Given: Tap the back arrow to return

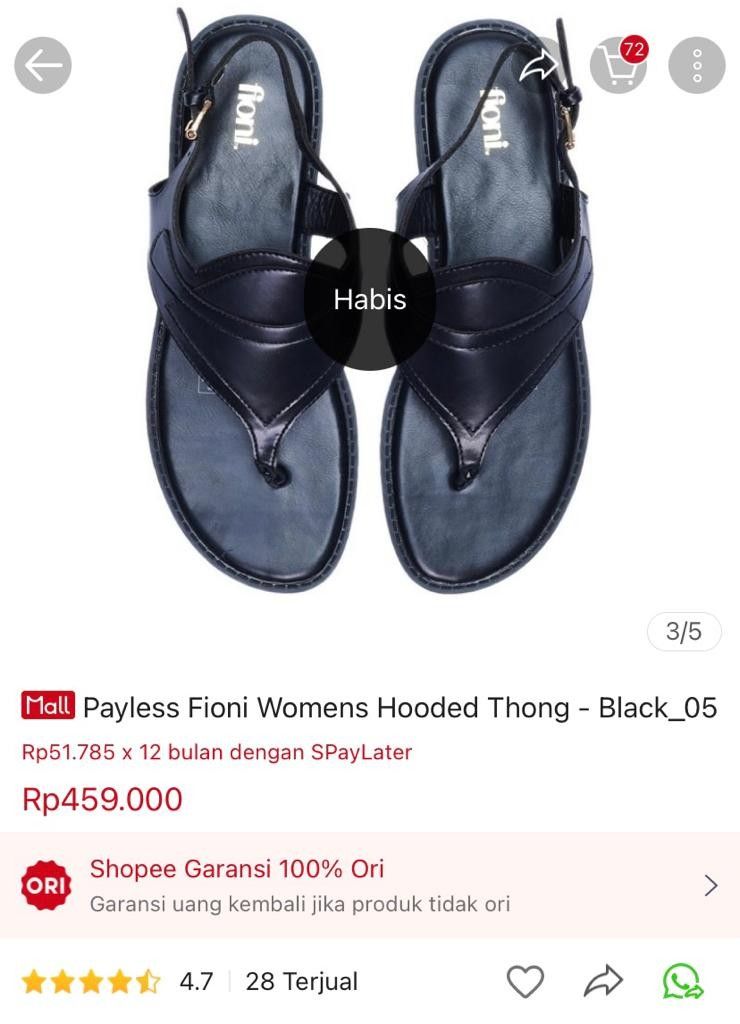Looking at the screenshot, I should [43, 65].
